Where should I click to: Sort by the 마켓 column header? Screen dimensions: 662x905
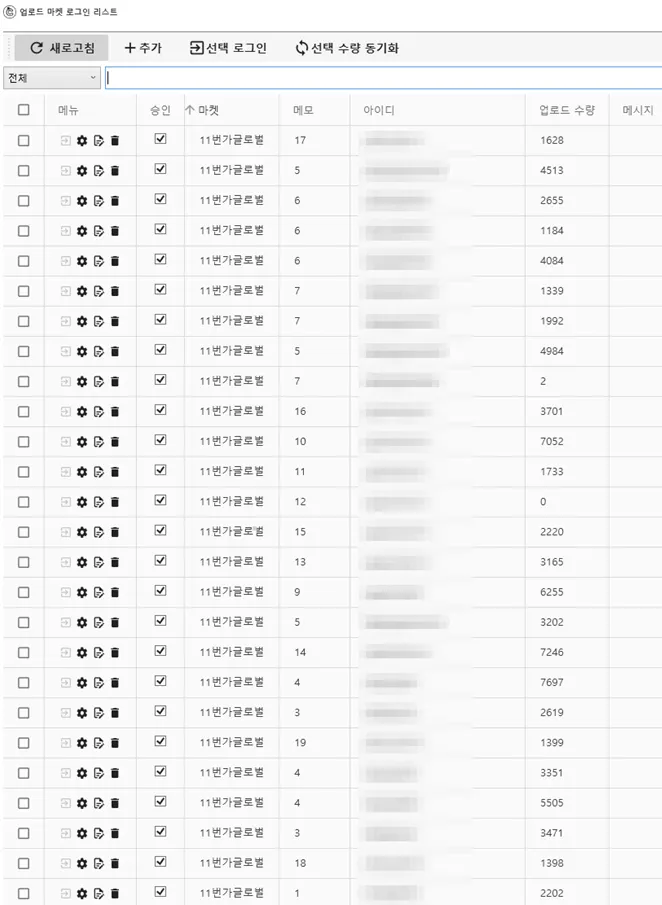click(x=209, y=110)
